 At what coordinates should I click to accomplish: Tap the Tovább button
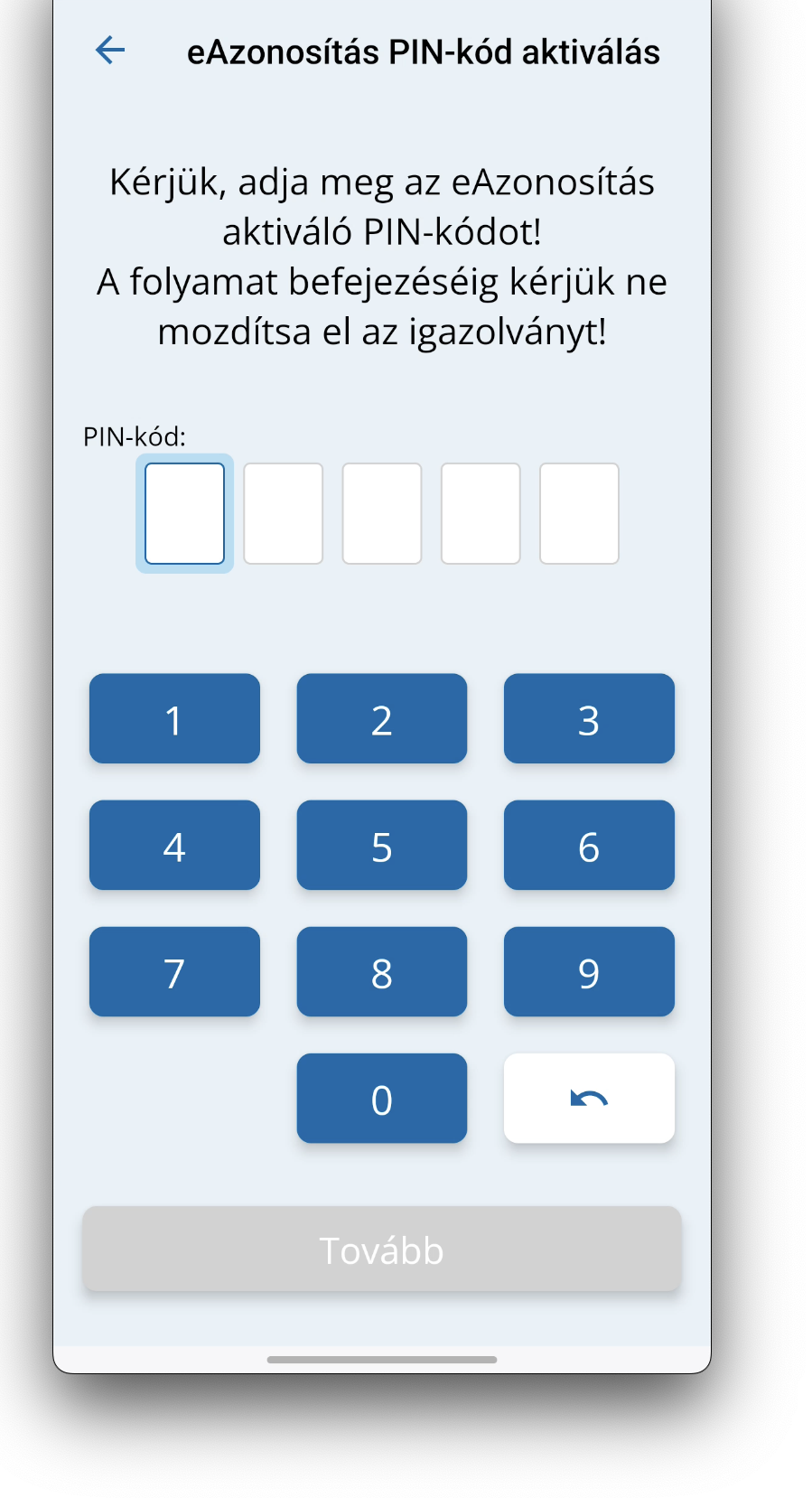382,1249
